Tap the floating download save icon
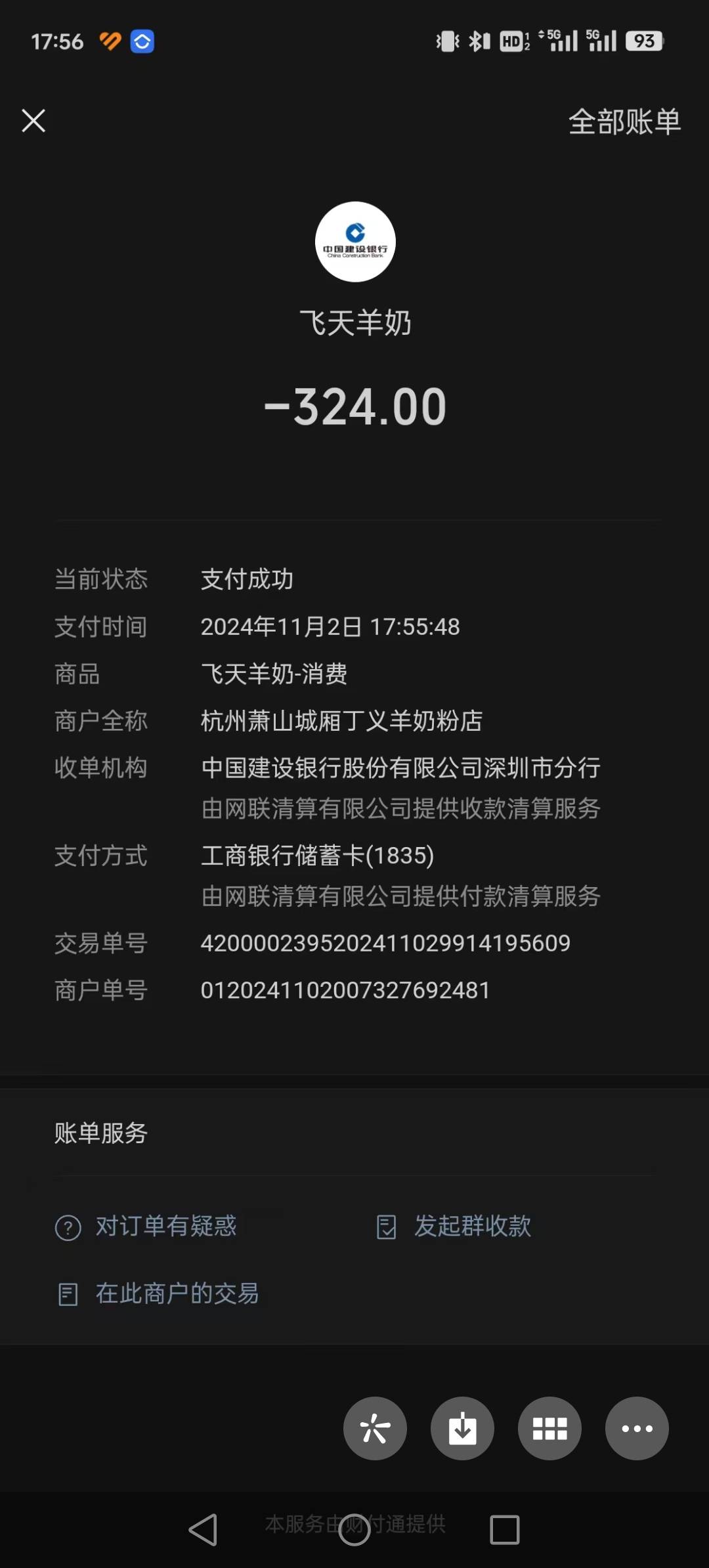709x1568 pixels. click(462, 1428)
